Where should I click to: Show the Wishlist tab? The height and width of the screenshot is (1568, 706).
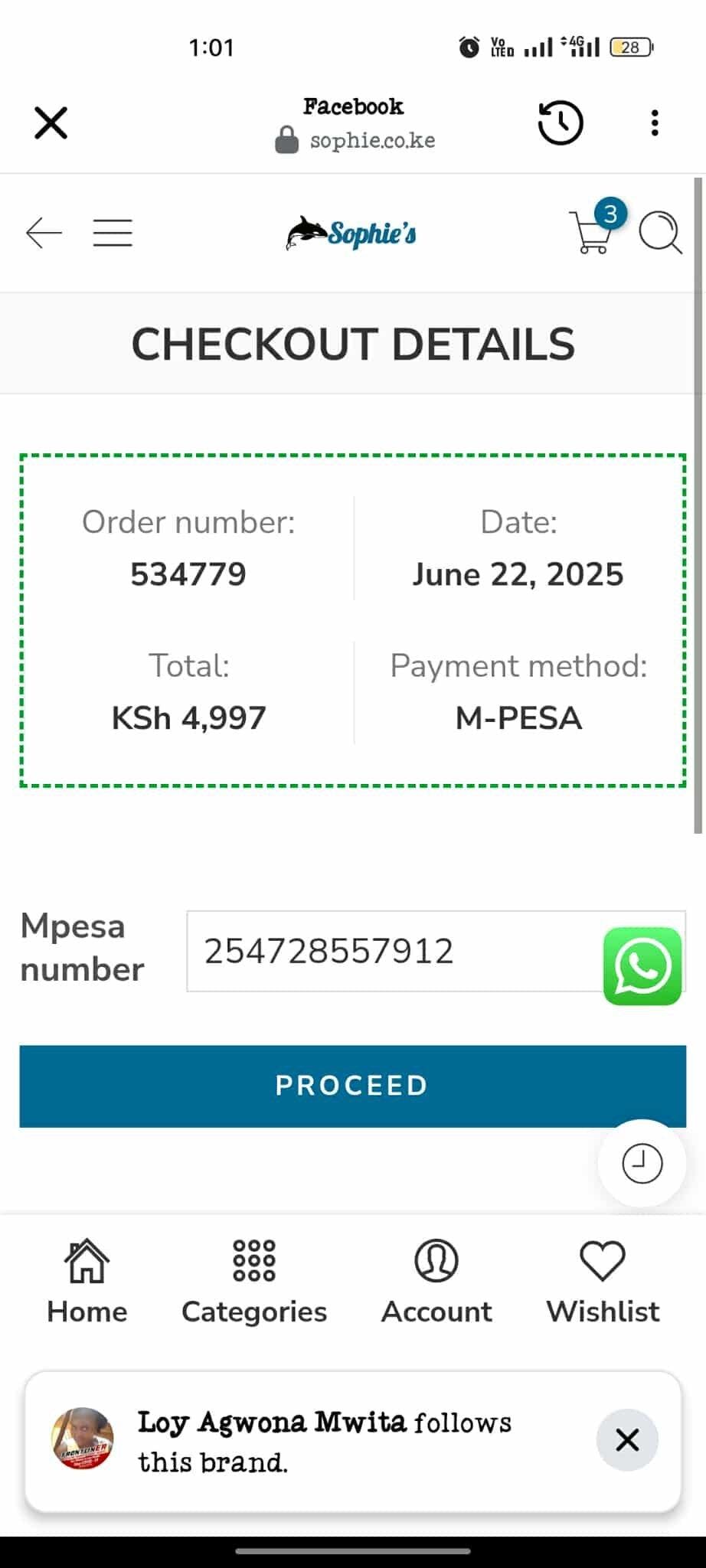(603, 1282)
